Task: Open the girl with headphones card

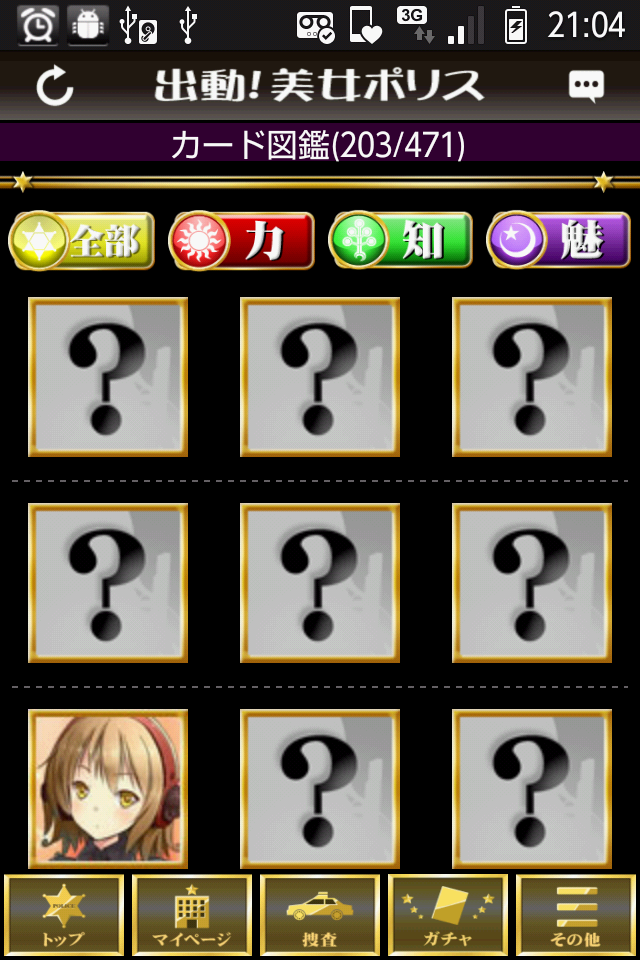Action: [108, 788]
